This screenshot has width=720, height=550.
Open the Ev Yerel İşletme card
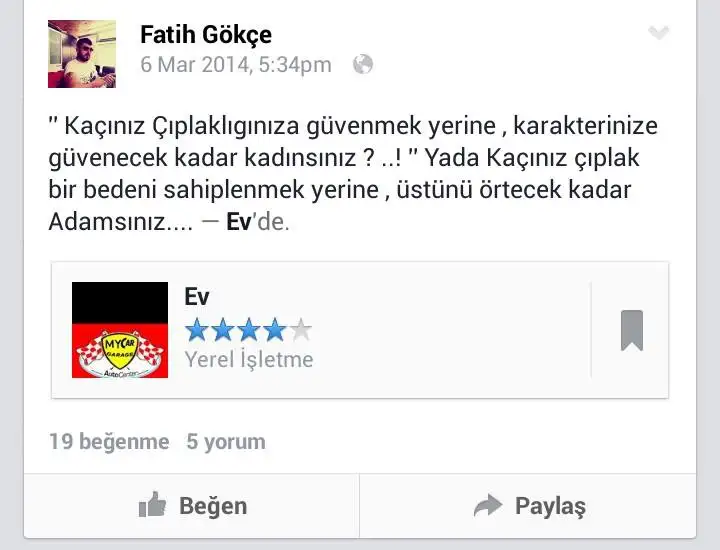[330, 330]
